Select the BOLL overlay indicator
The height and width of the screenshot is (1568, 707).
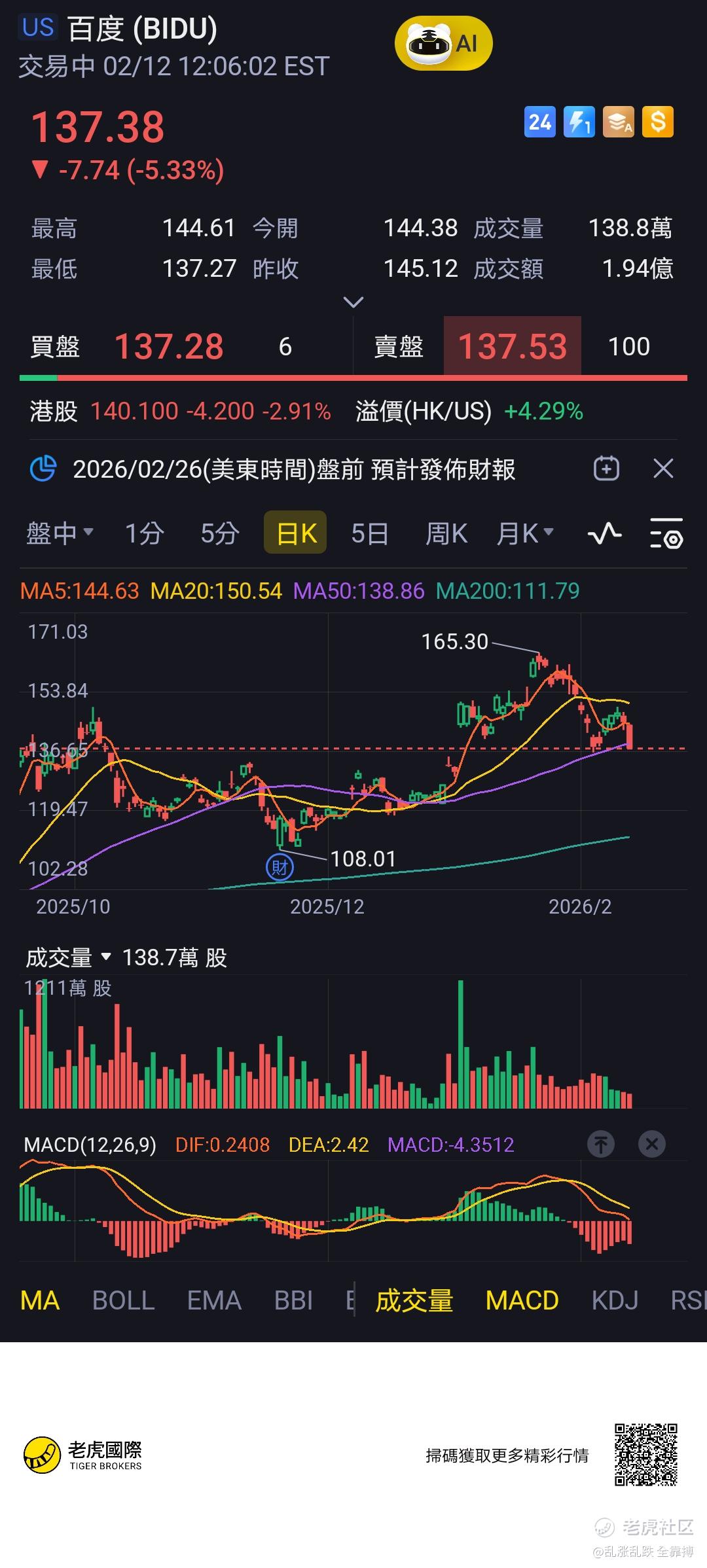(x=123, y=1300)
